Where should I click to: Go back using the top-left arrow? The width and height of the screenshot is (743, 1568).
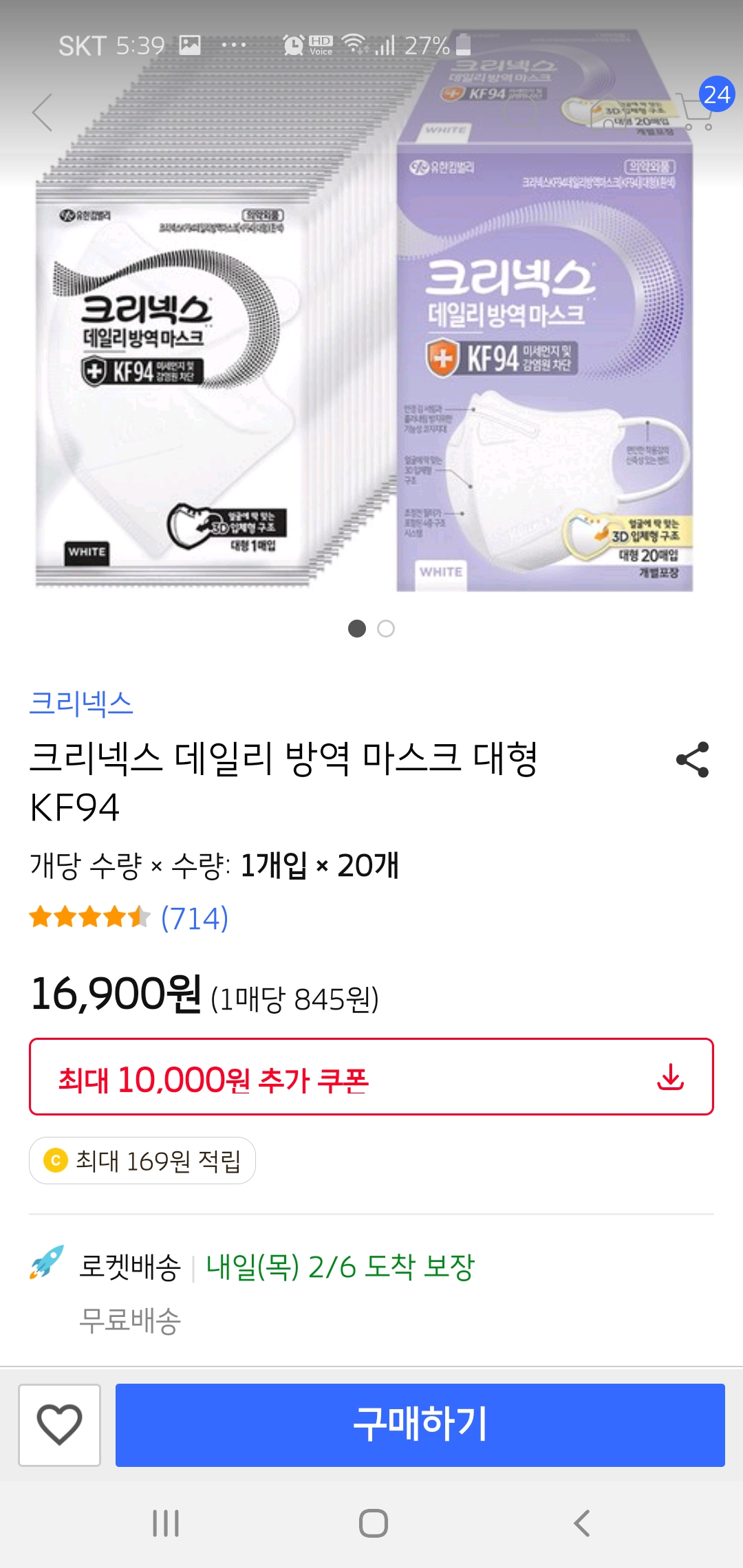tap(43, 112)
